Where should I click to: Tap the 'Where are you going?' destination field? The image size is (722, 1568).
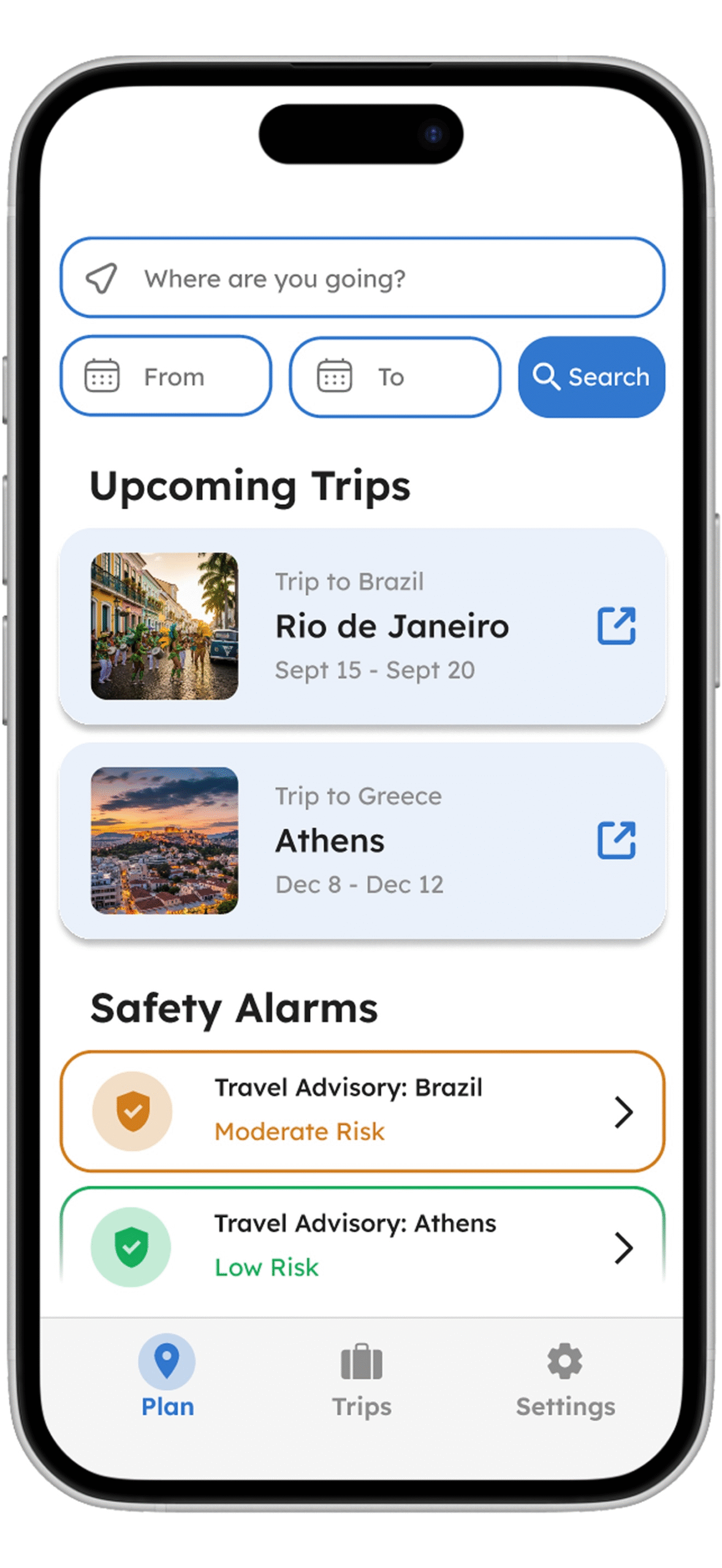pyautogui.click(x=362, y=278)
